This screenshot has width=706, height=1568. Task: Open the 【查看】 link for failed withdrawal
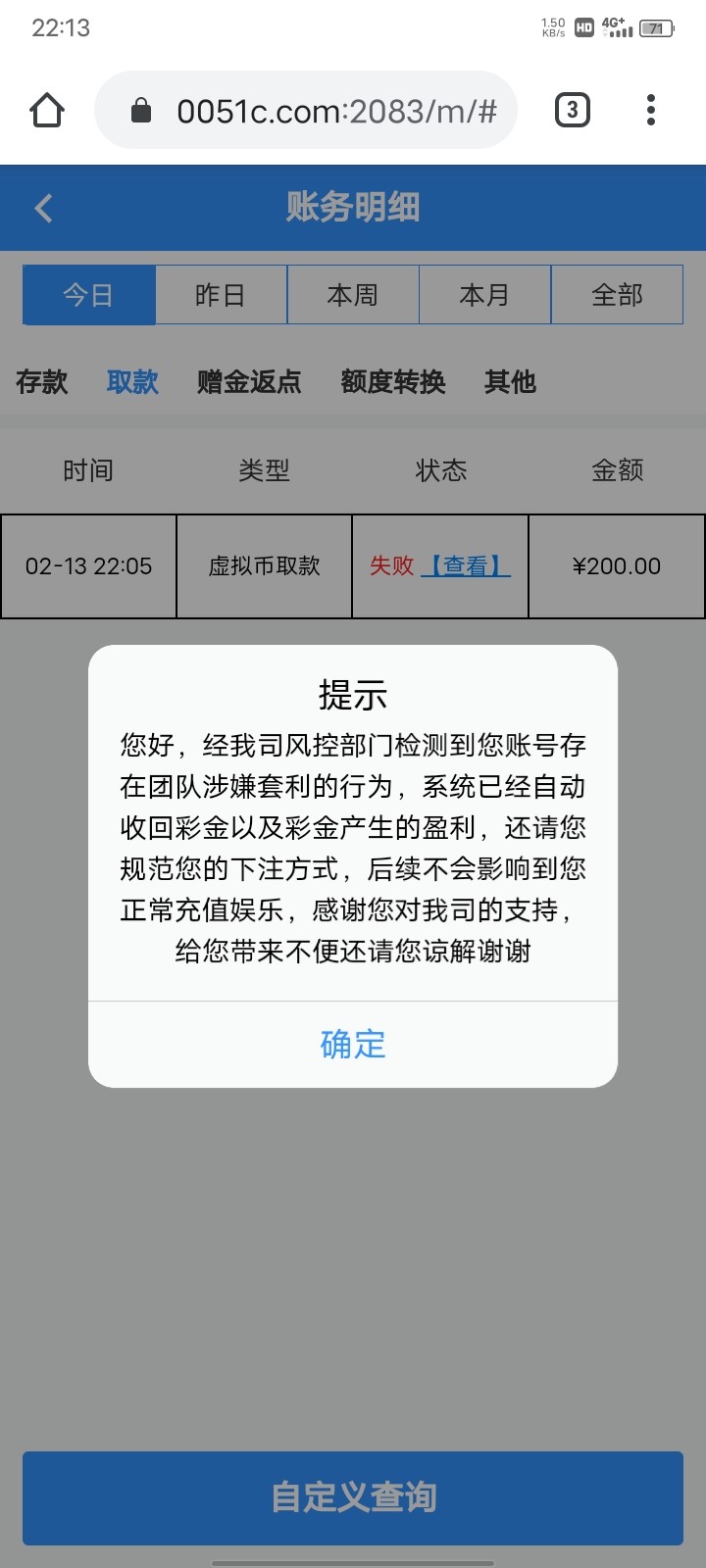[x=466, y=566]
